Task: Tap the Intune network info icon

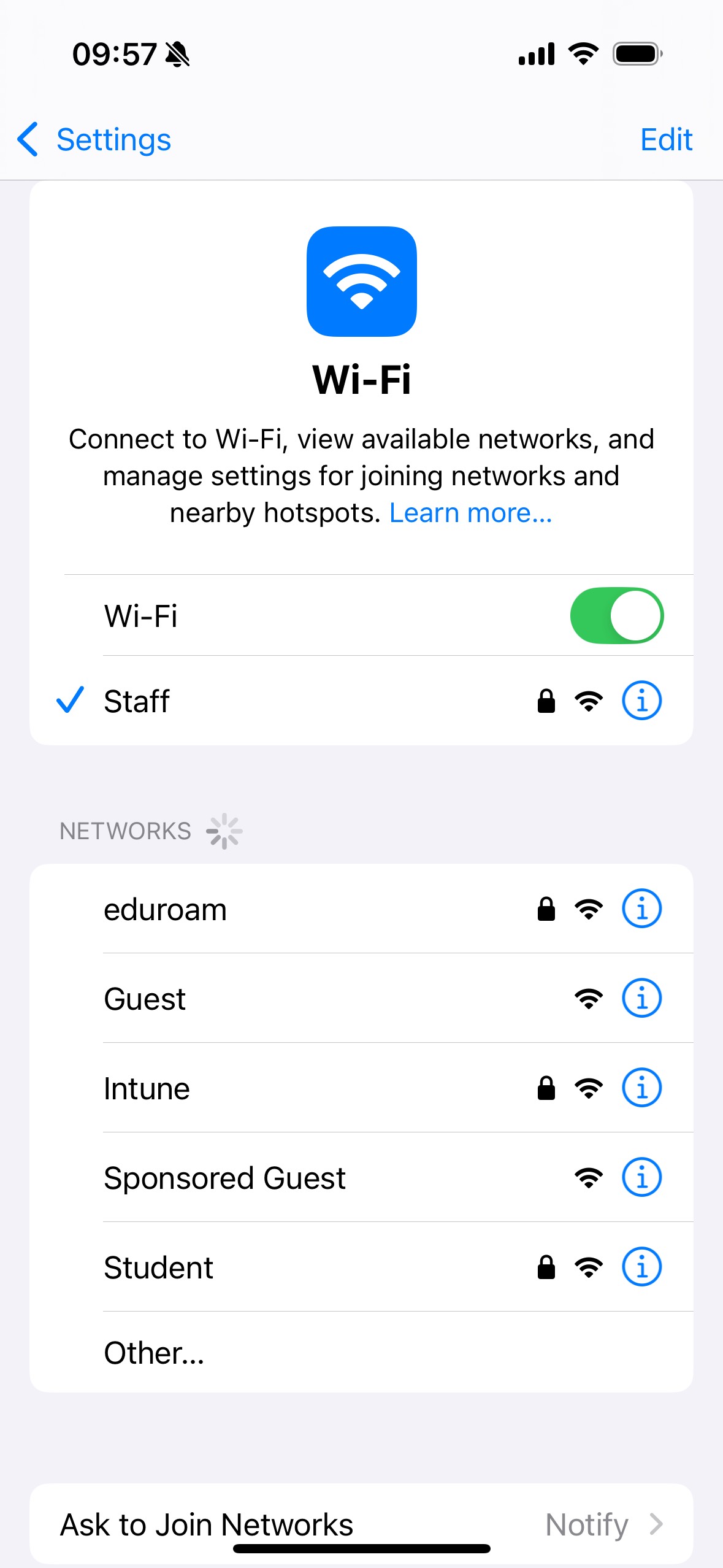Action: (x=641, y=1087)
